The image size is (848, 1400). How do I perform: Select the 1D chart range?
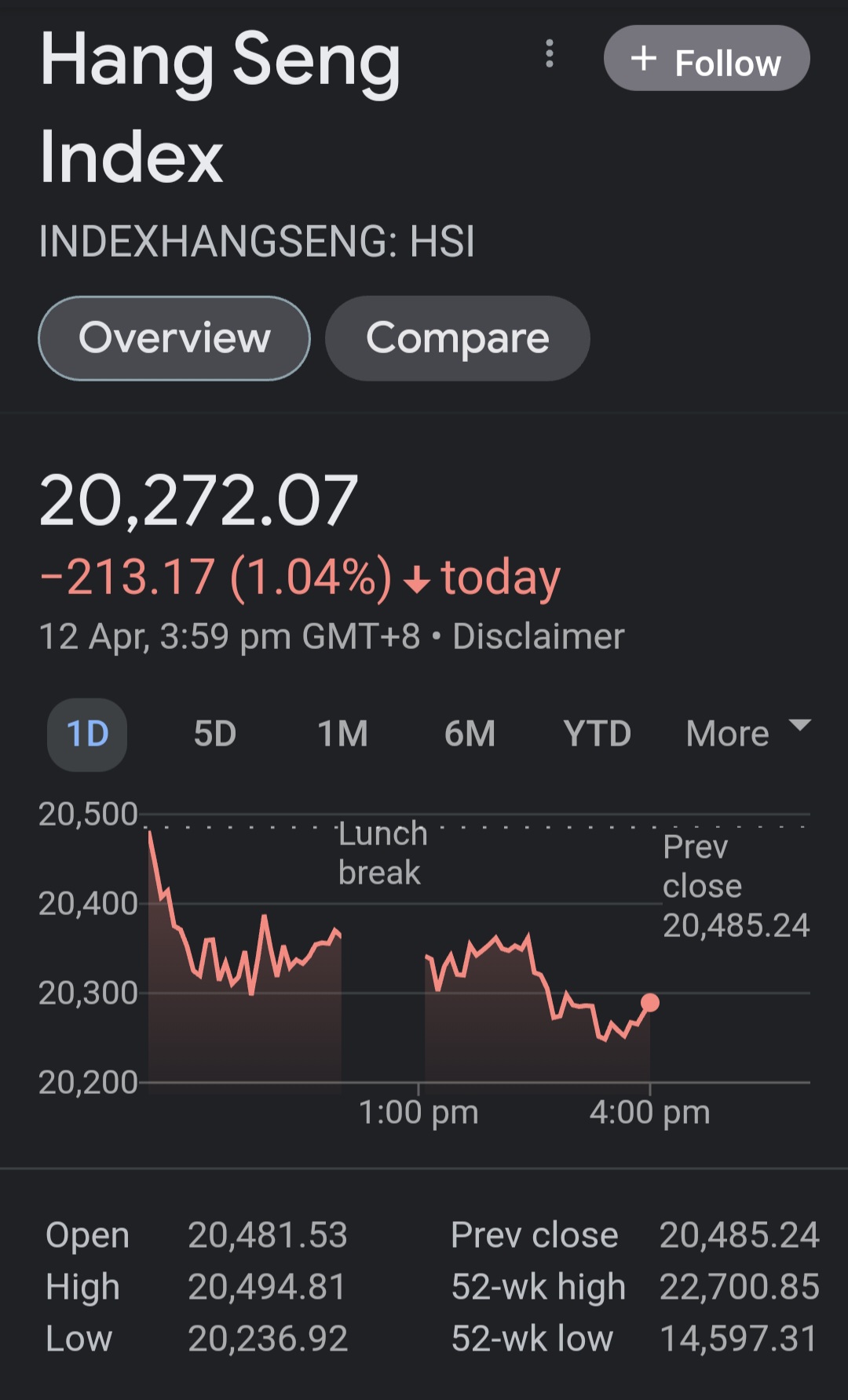pyautogui.click(x=87, y=735)
